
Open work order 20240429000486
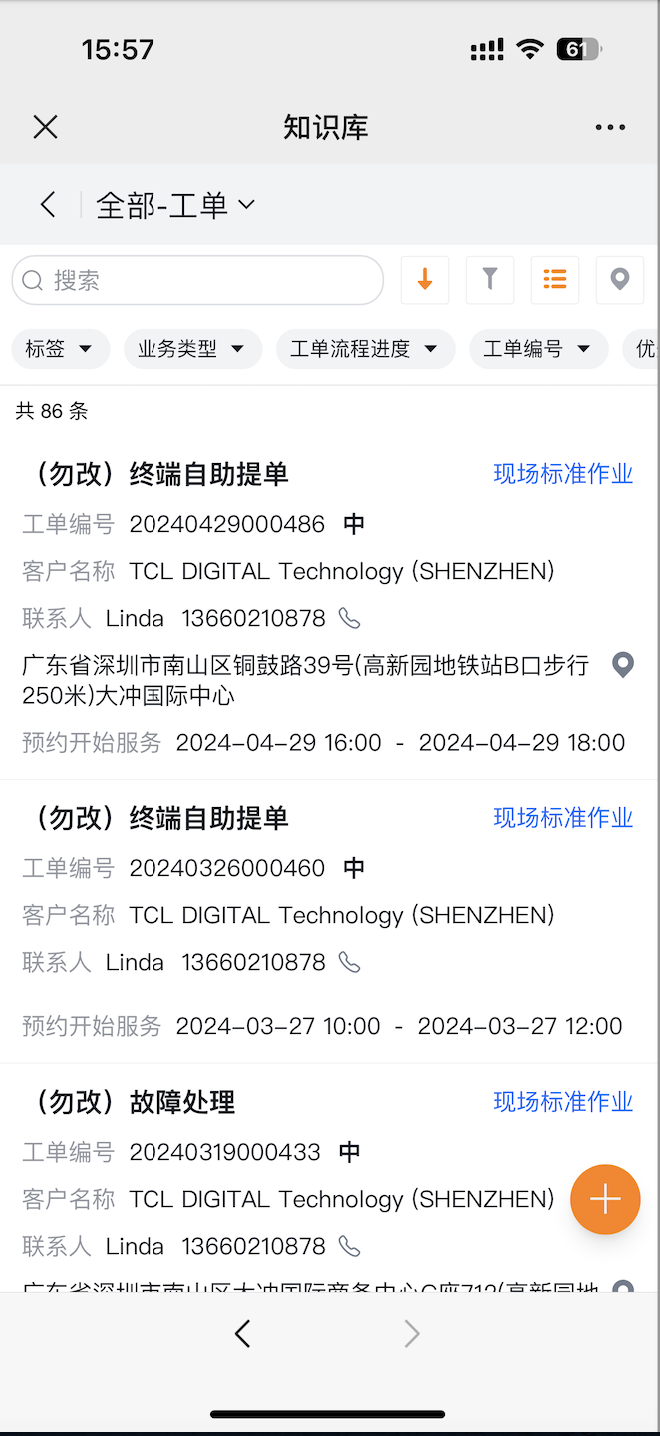330,607
